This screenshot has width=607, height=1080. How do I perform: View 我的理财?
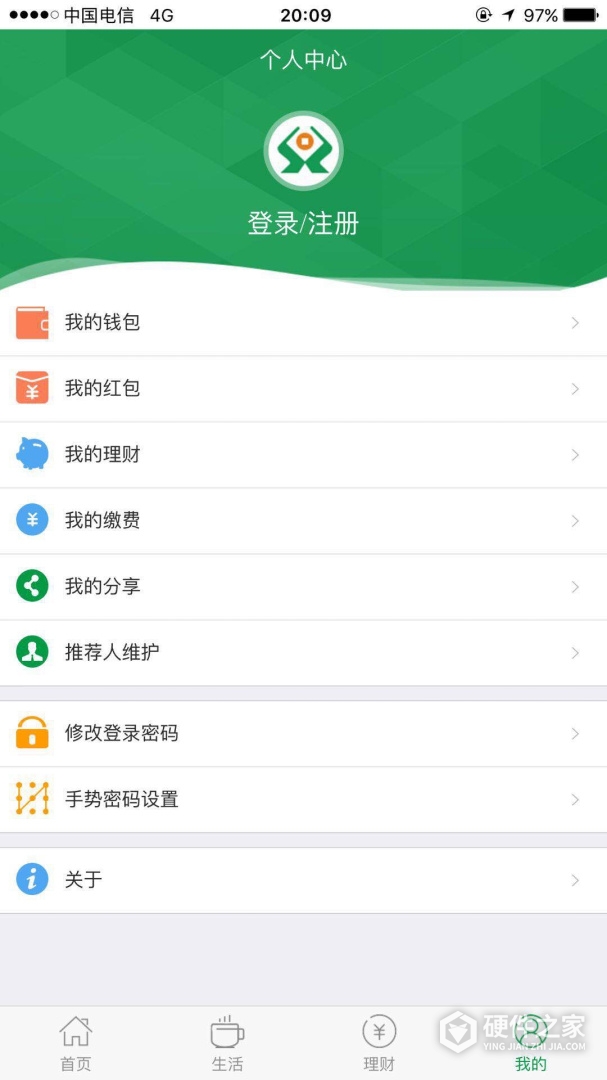point(303,455)
